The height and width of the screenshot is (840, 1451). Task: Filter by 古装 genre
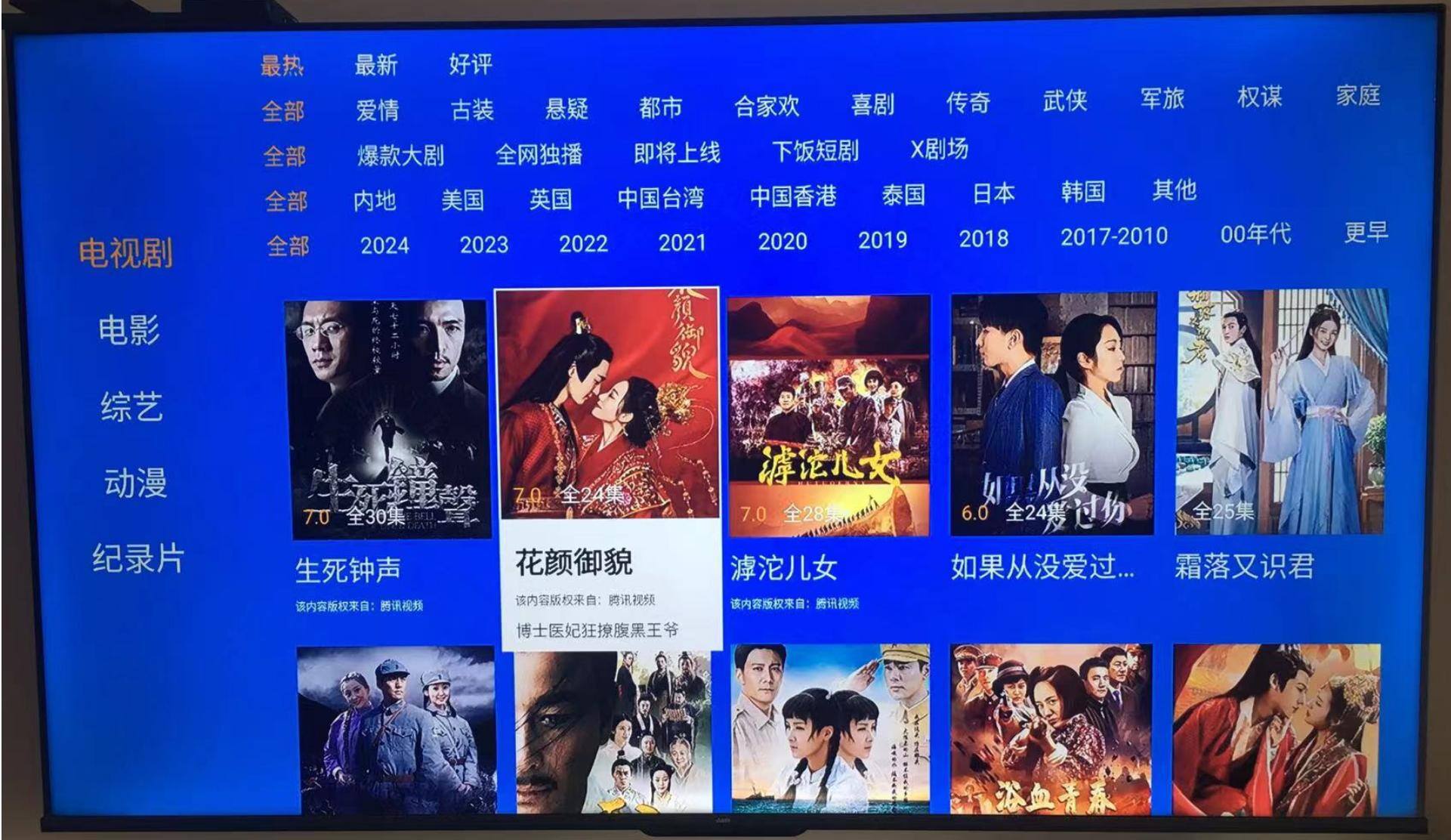pyautogui.click(x=472, y=110)
